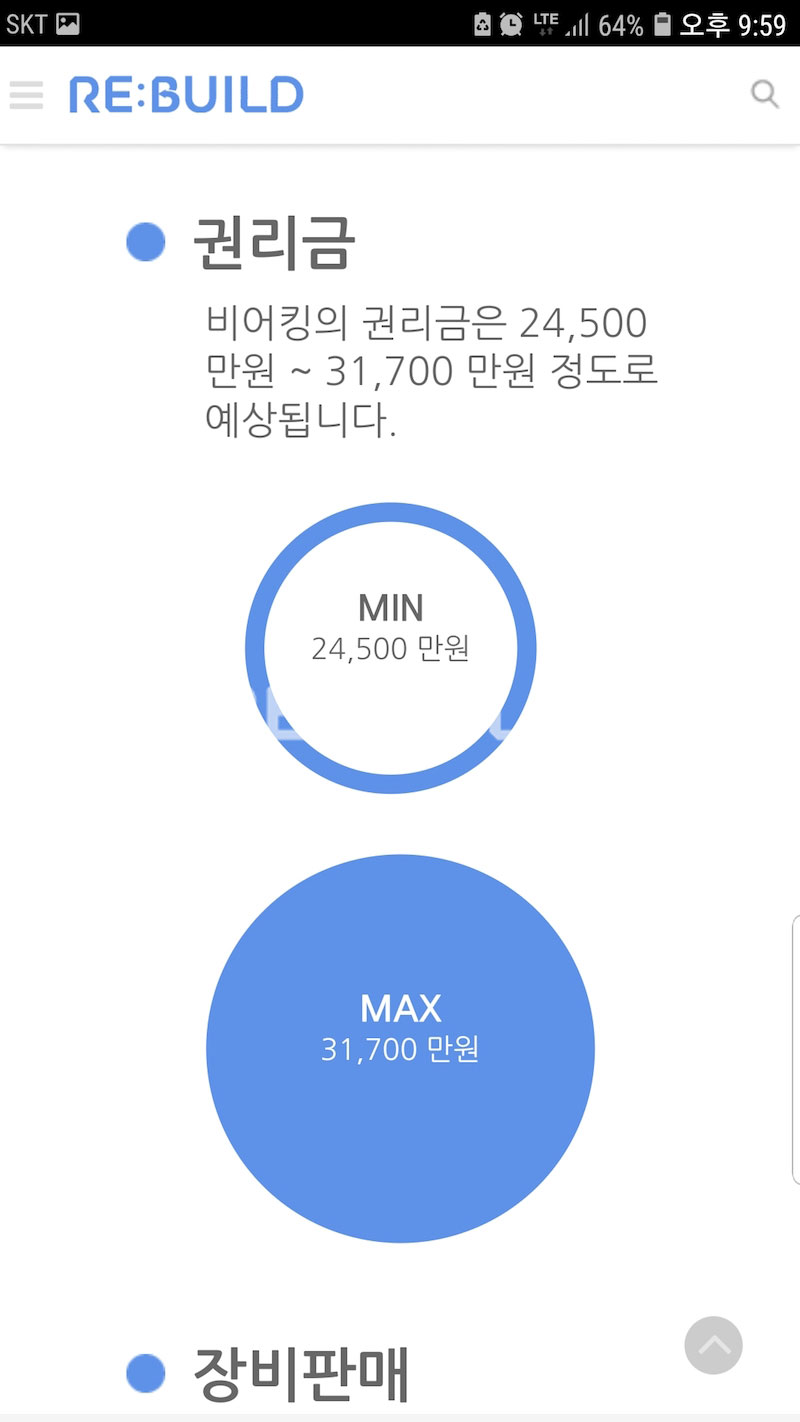
Task: Tap the search magnifier icon
Action: [x=764, y=95]
